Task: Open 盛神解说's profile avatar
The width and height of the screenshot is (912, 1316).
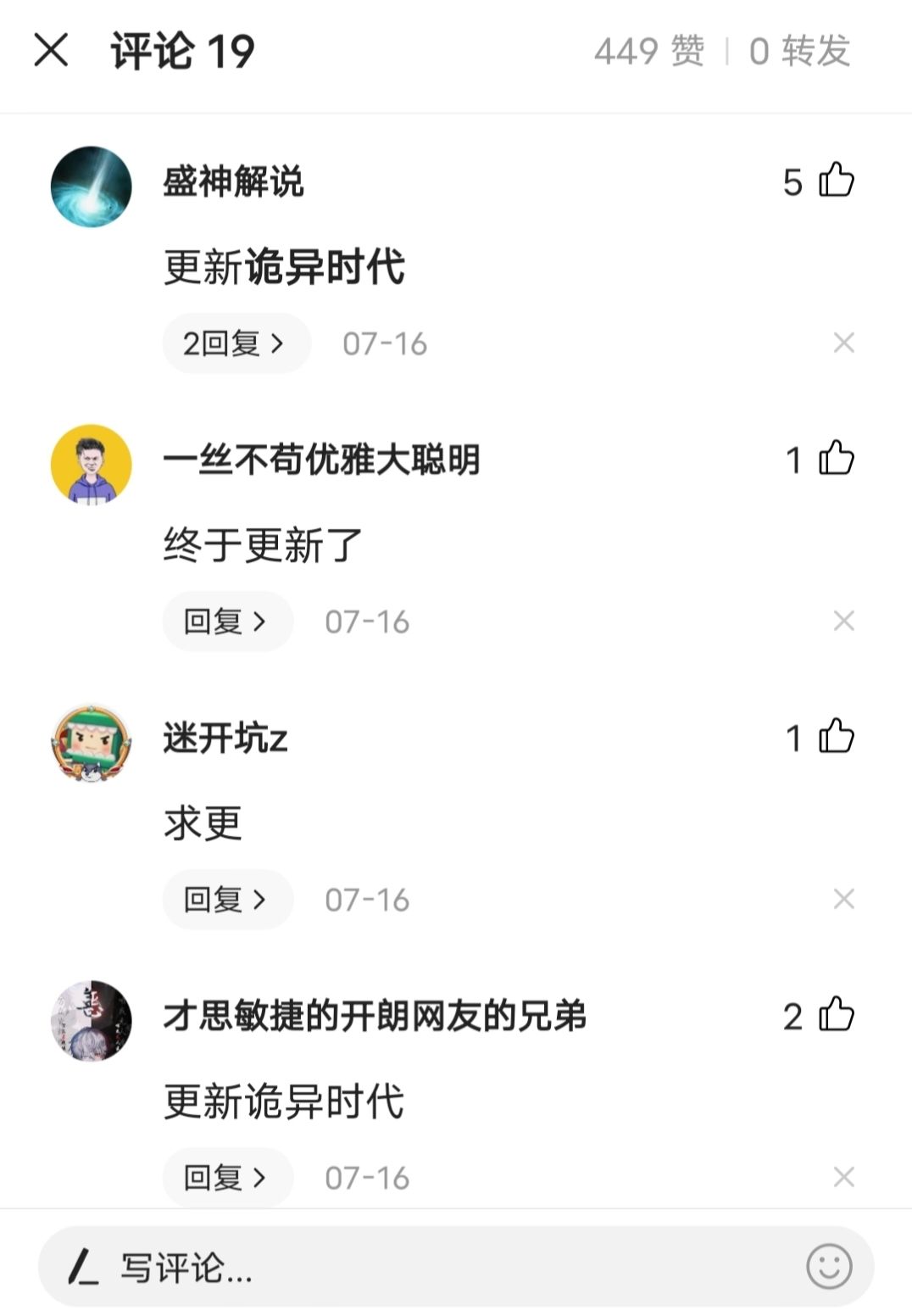Action: tap(92, 187)
